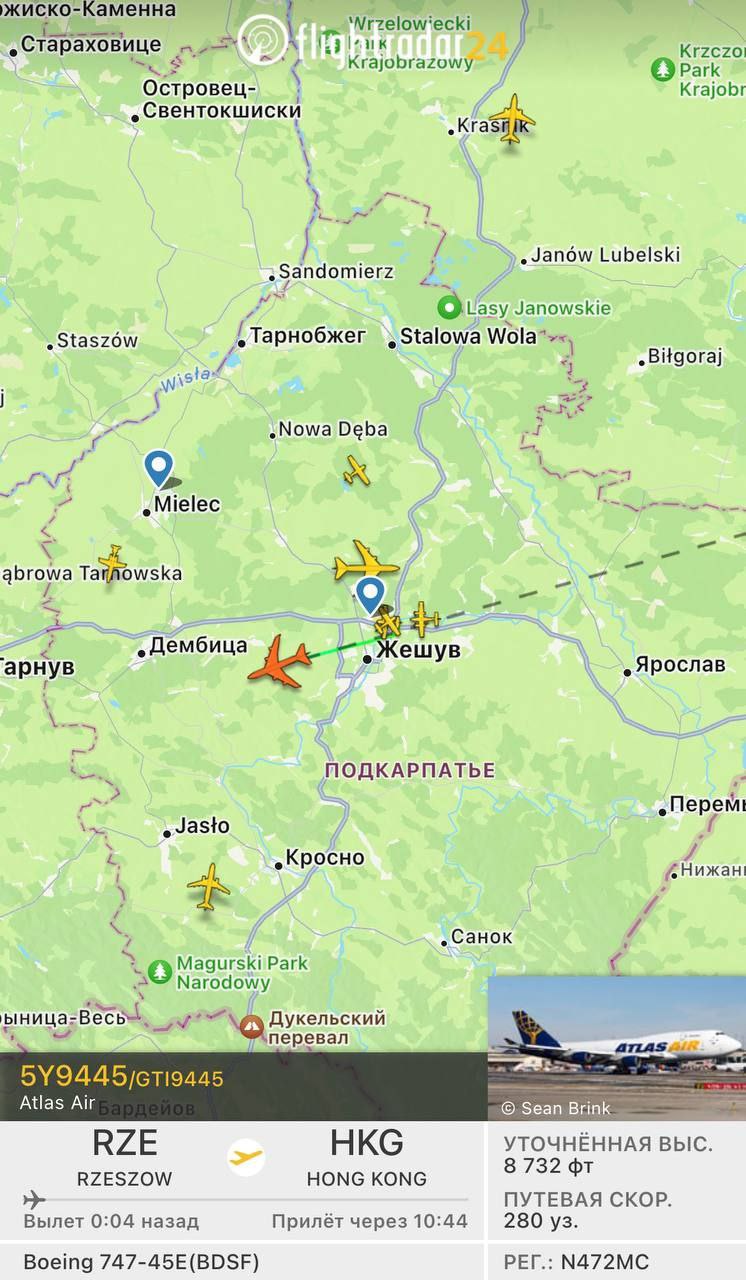
Task: Open the Atlas Air aircraft photo
Action: pyautogui.click(x=616, y=1047)
